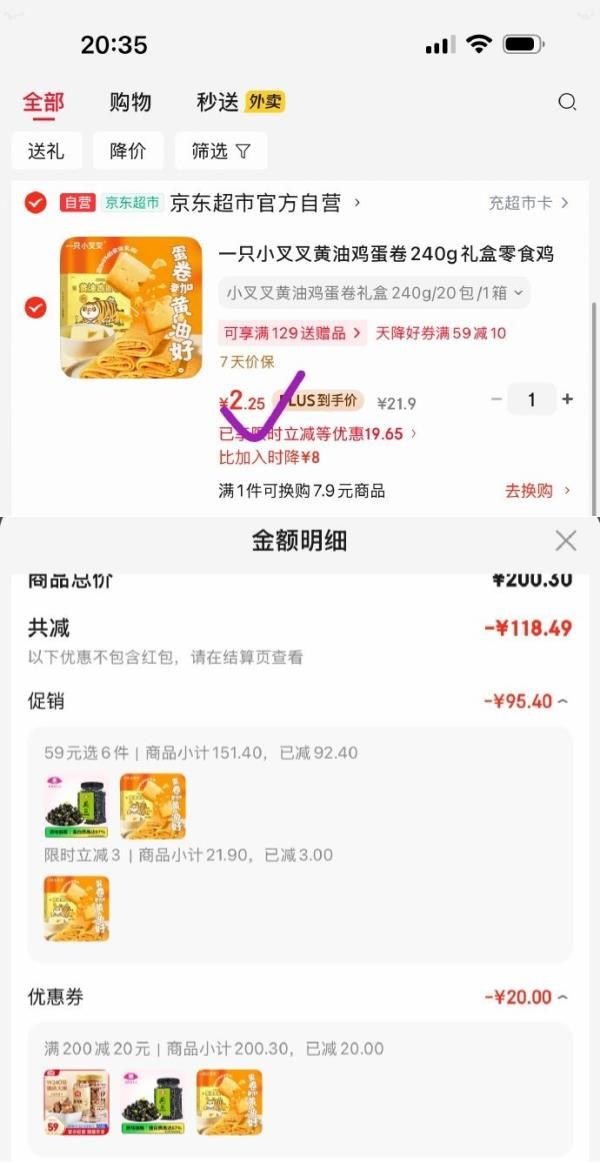The width and height of the screenshot is (600, 1163).
Task: Uncheck the 京东超市官方自营 store checkbox
Action: [35, 203]
